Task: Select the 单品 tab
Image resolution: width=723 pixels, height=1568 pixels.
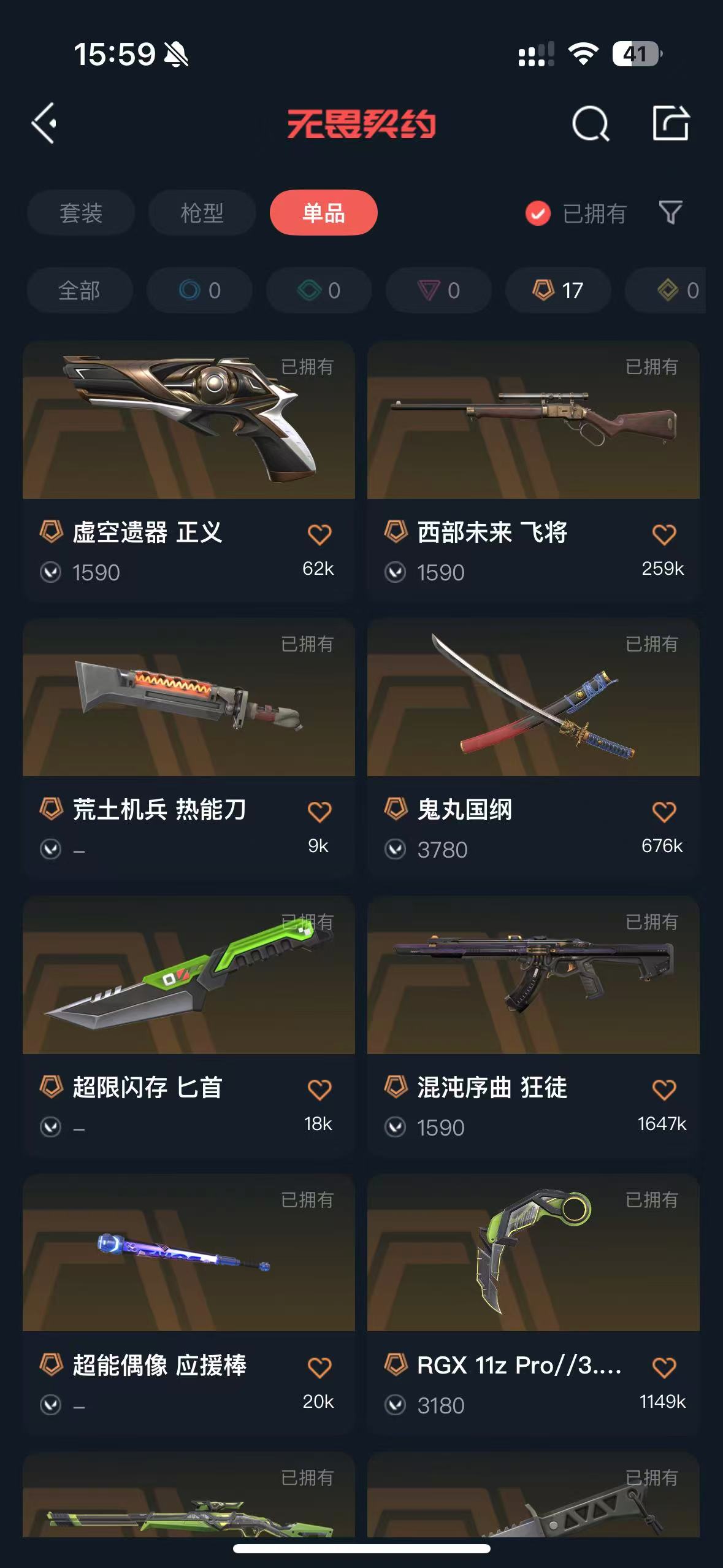Action: [323, 213]
